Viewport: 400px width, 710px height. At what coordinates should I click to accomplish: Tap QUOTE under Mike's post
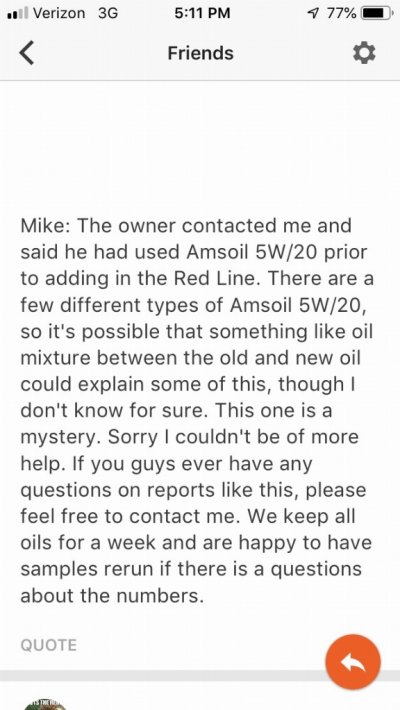(48, 645)
